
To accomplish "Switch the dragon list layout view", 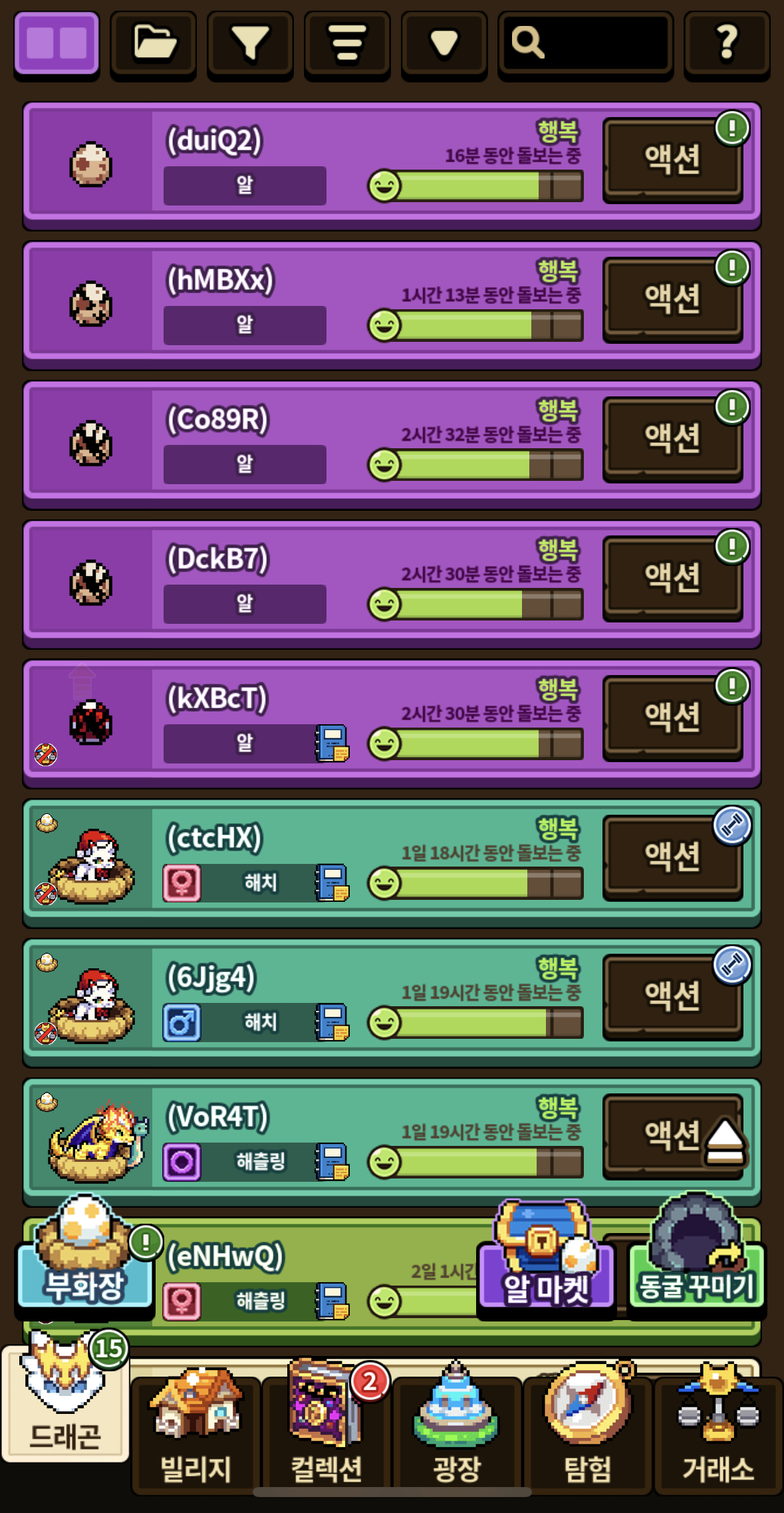I will pyautogui.click(x=57, y=43).
